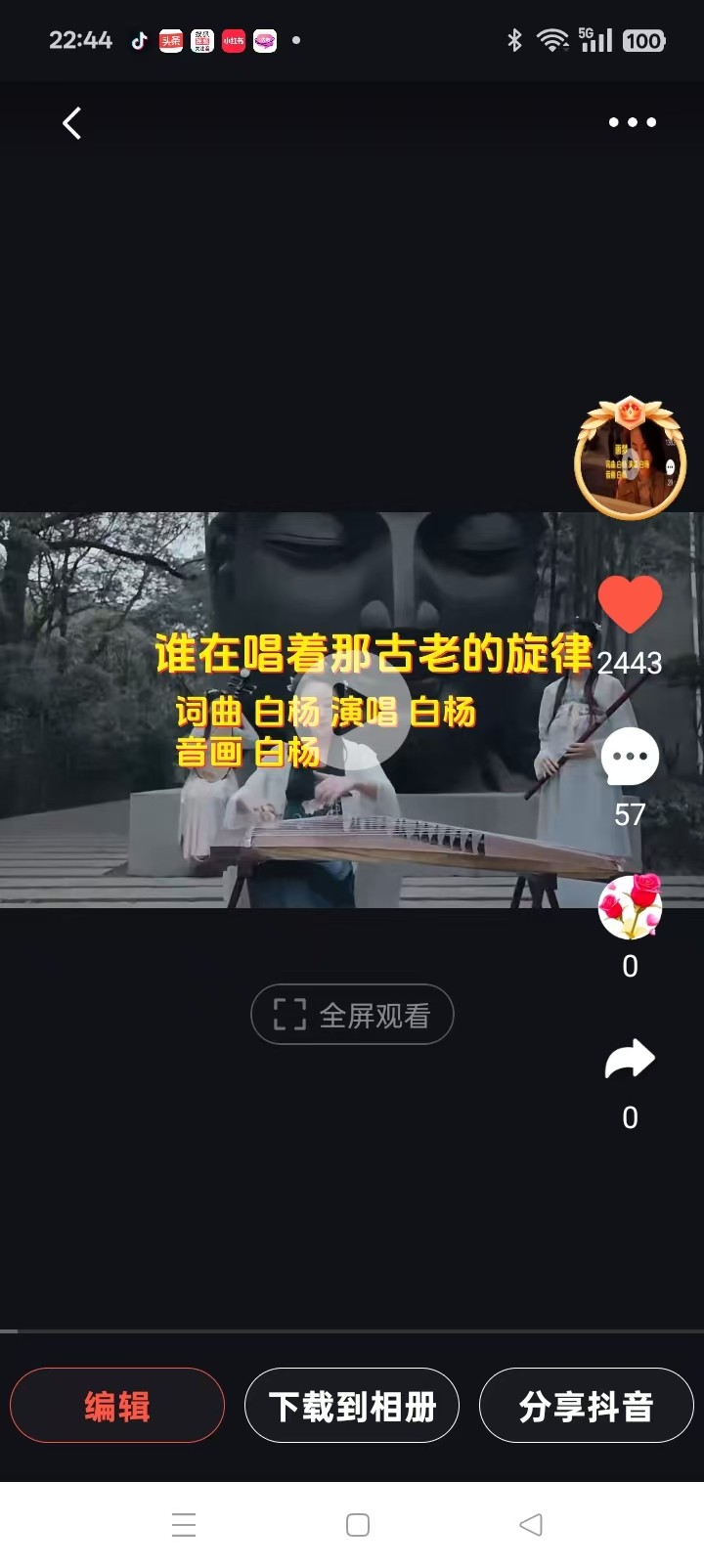Open the comments bubble showing 57
The width and height of the screenshot is (704, 1568).
coord(630,757)
